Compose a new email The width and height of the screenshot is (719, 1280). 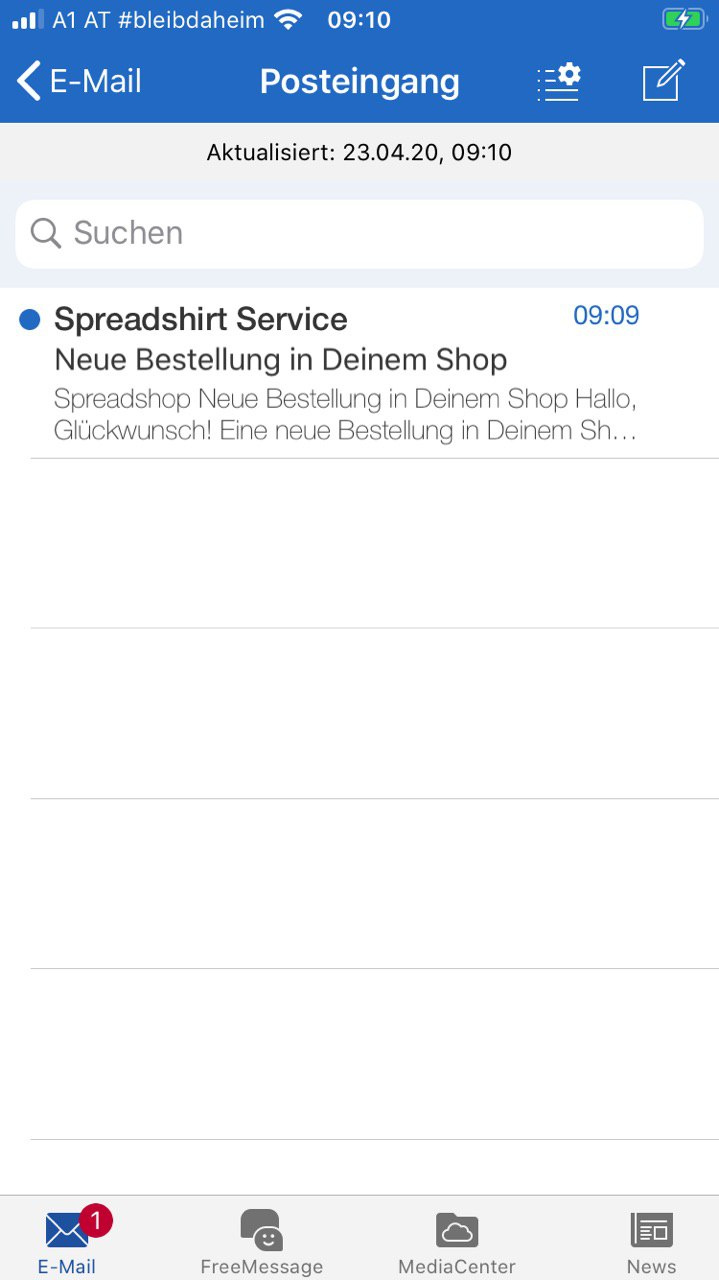coord(664,81)
